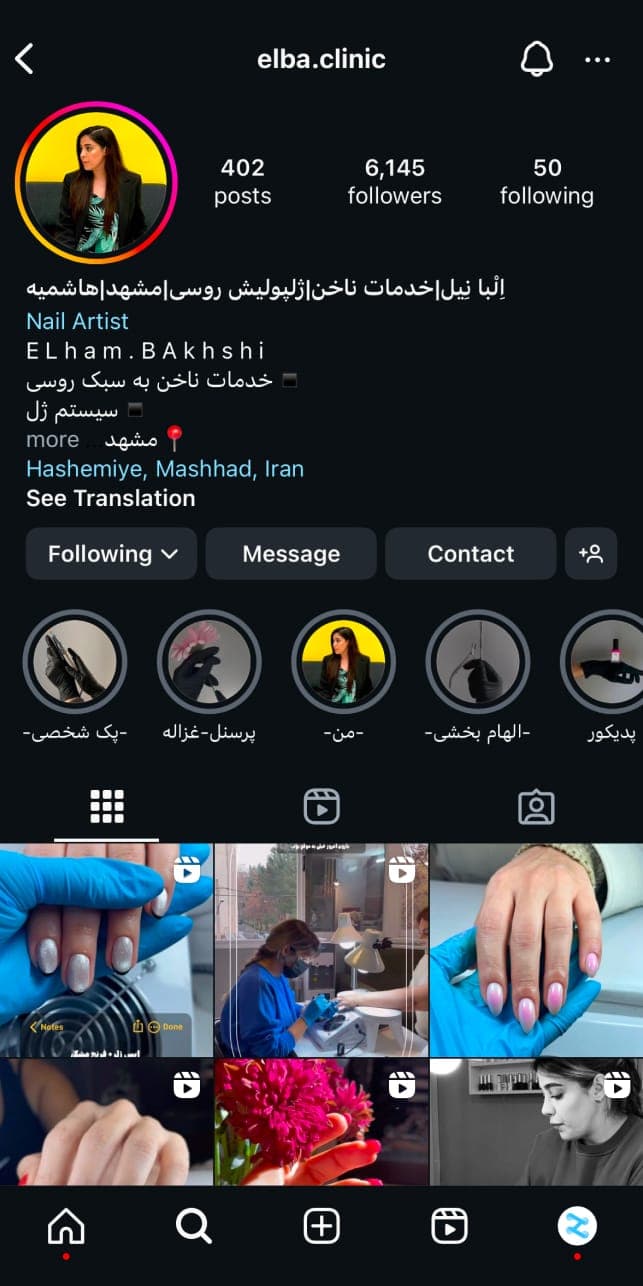Open the silver glitter nails reel
The width and height of the screenshot is (643, 1286).
pos(106,950)
